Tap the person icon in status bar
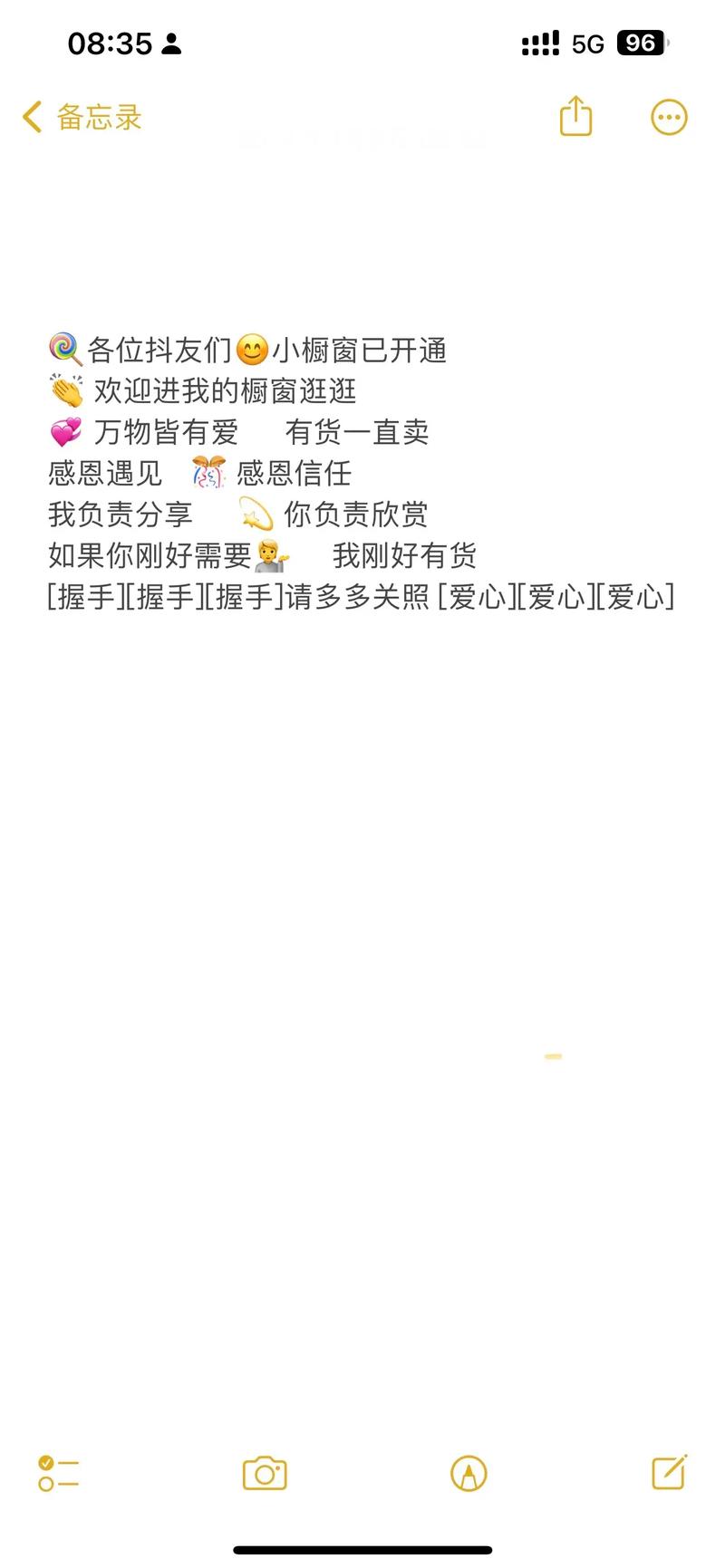Image resolution: width=725 pixels, height=1568 pixels. 173,43
